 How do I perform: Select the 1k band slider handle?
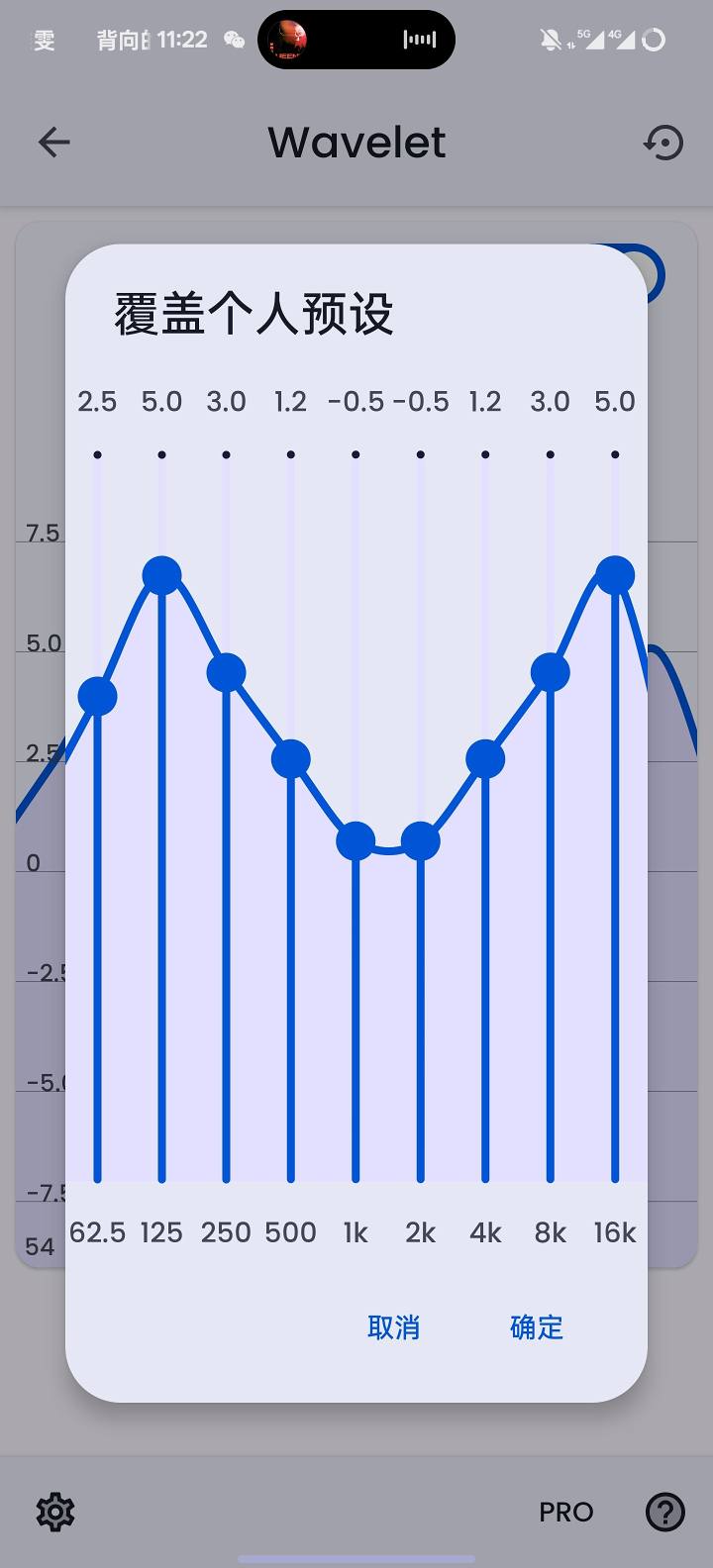tap(356, 841)
